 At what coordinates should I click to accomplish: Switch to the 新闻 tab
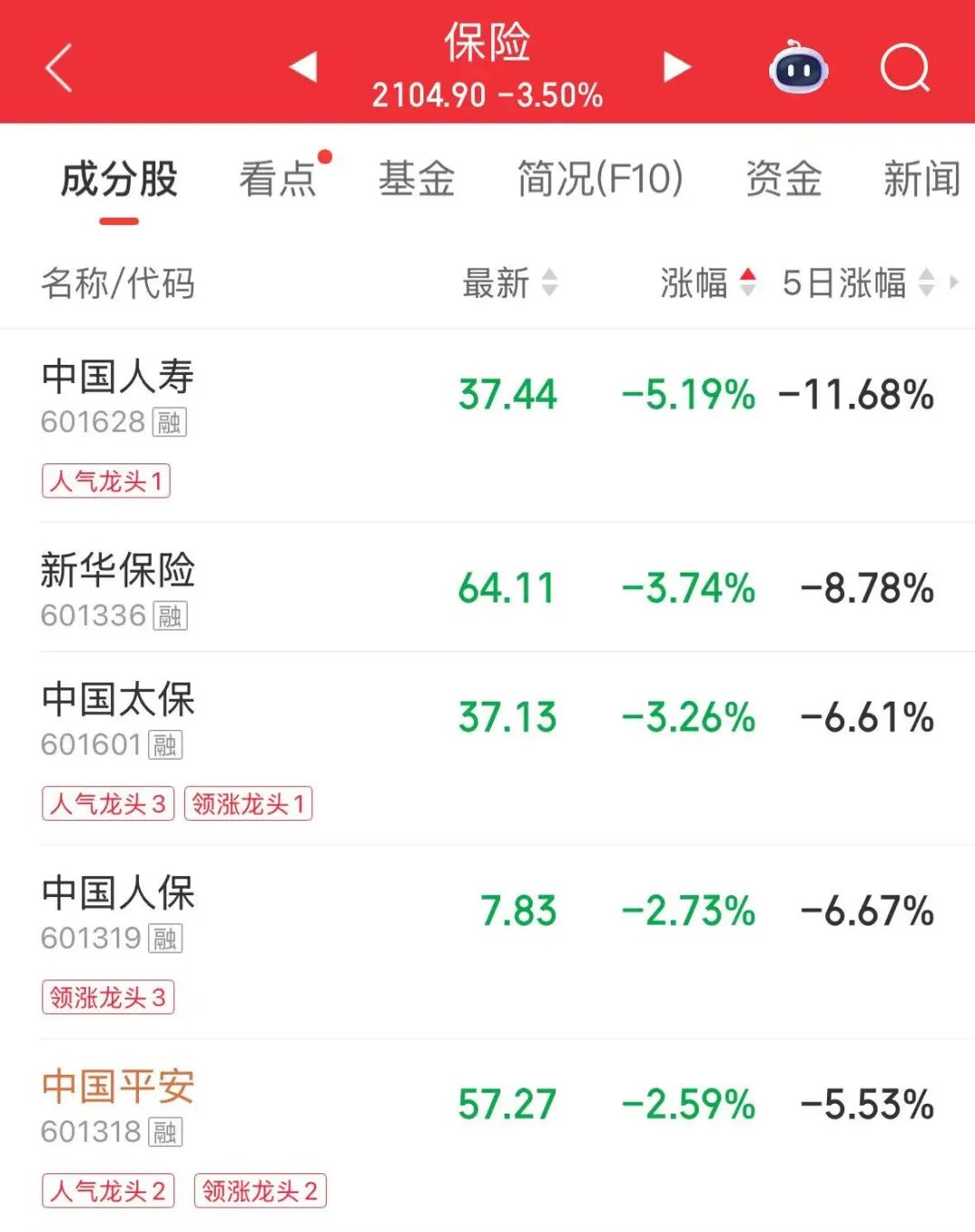pyautogui.click(x=921, y=179)
